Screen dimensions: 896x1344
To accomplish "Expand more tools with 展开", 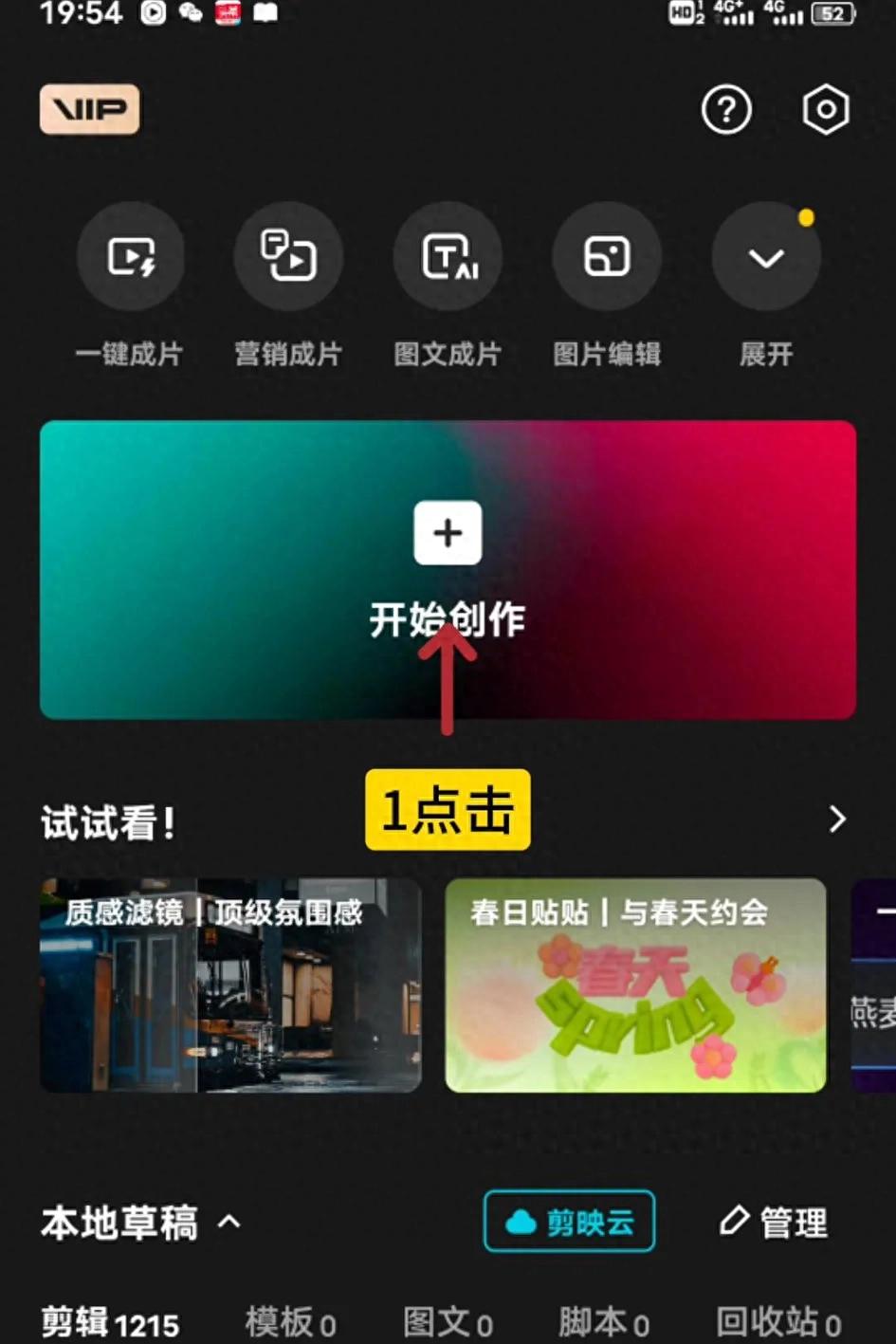I will 766,256.
